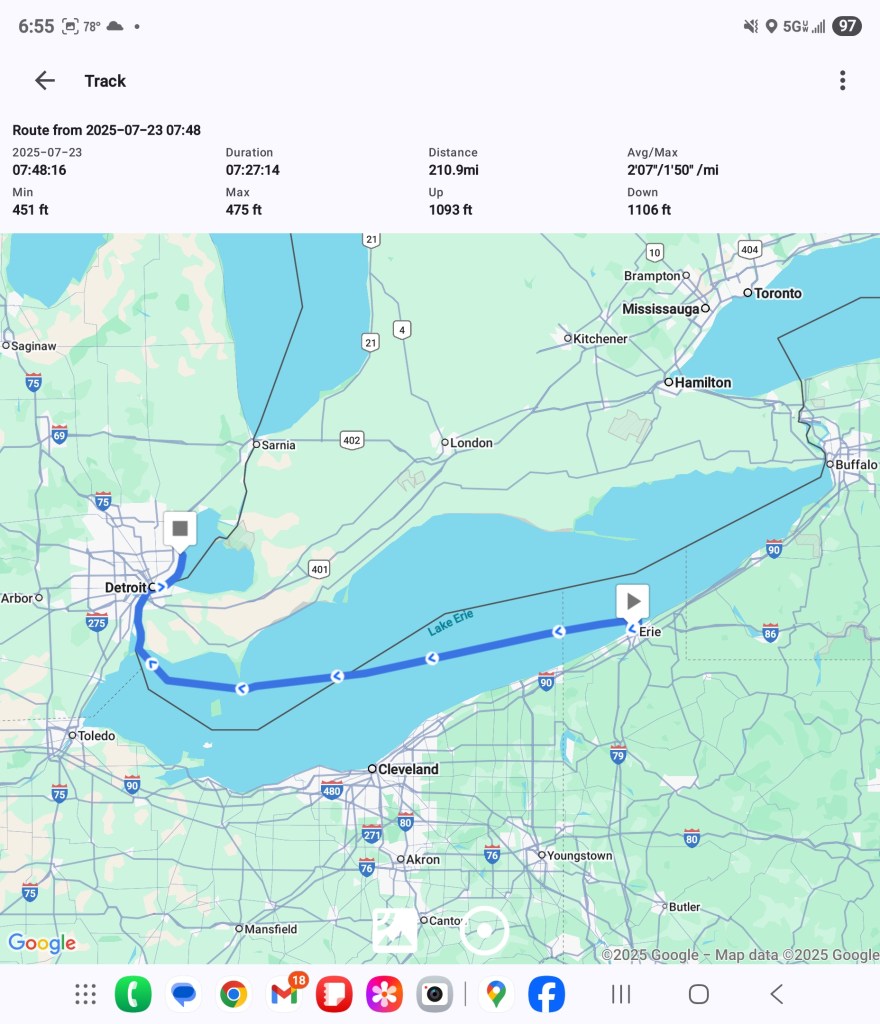Go to the home screen
This screenshot has width=880, height=1024.
[699, 994]
